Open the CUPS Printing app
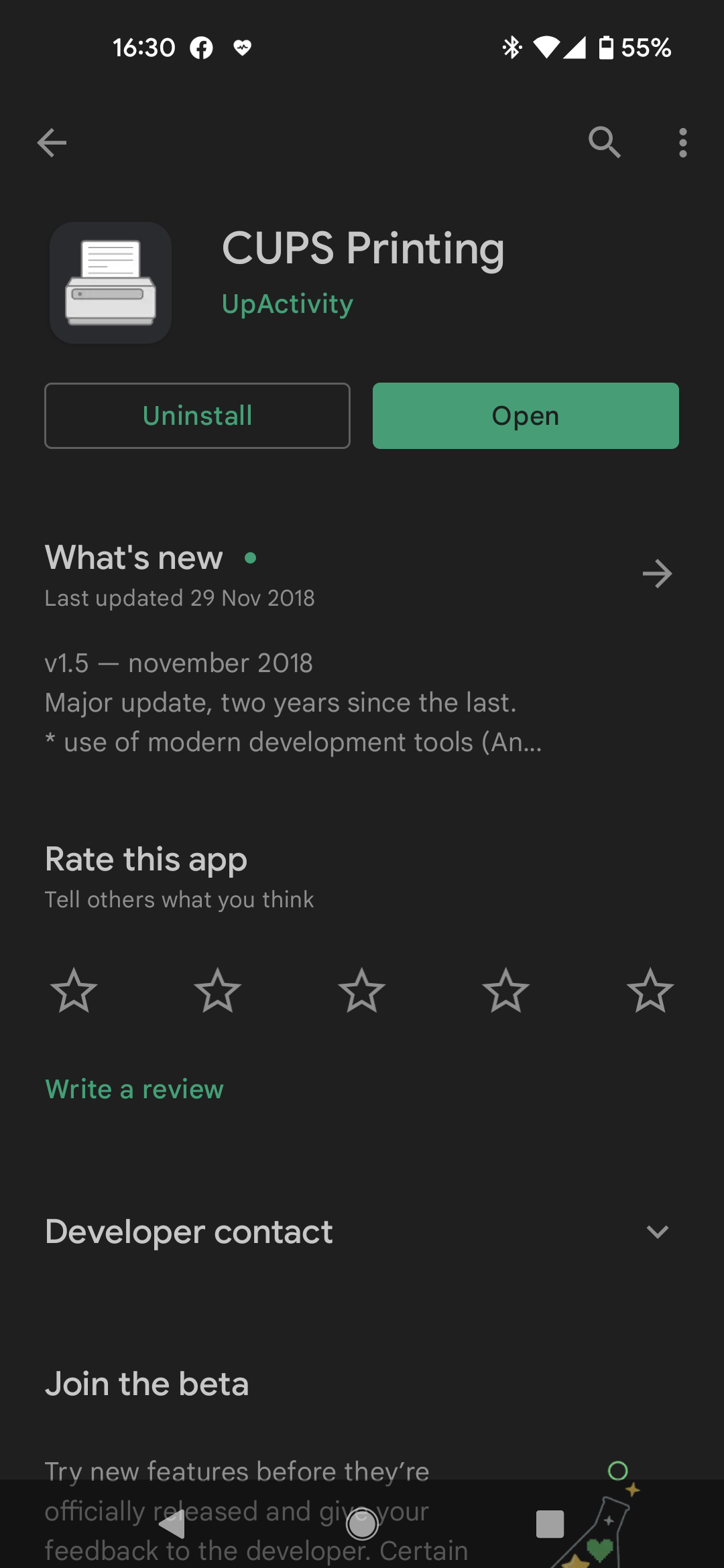The width and height of the screenshot is (724, 1568). tap(526, 415)
